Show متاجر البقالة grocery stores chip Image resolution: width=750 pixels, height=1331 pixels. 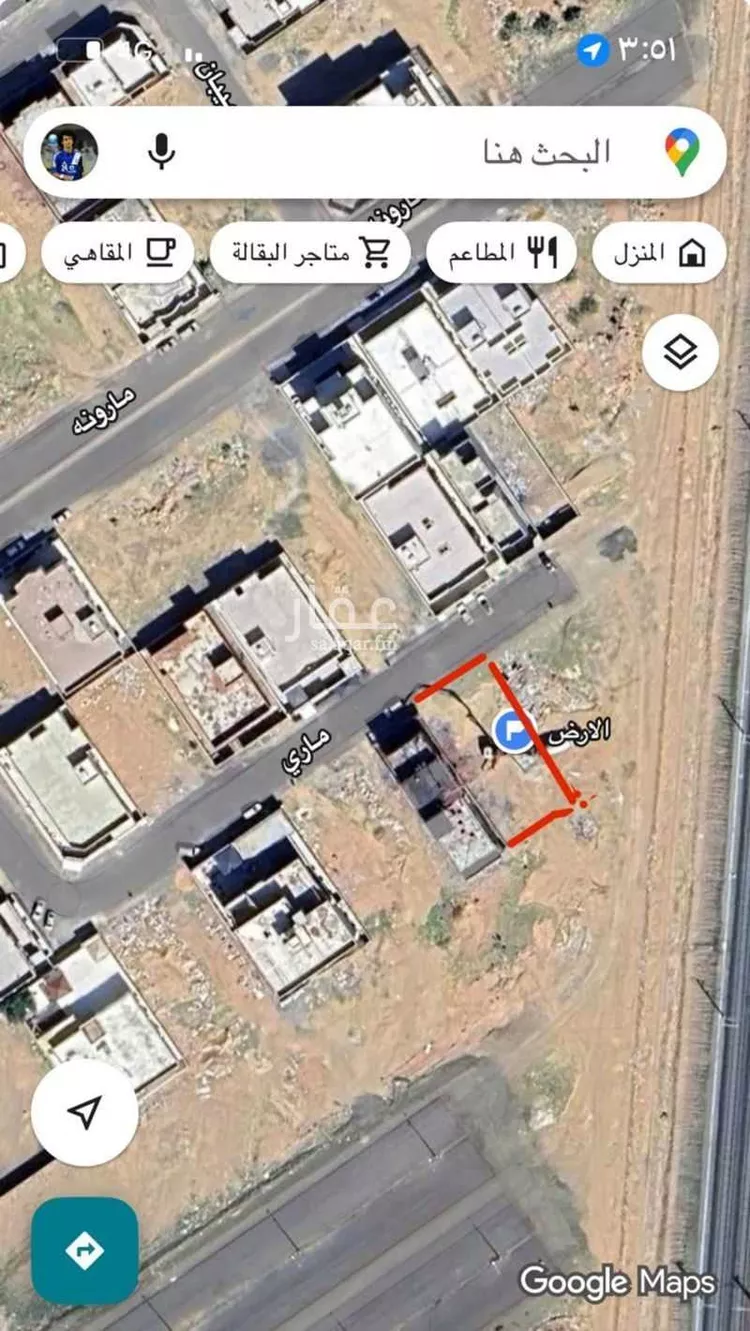pyautogui.click(x=310, y=253)
